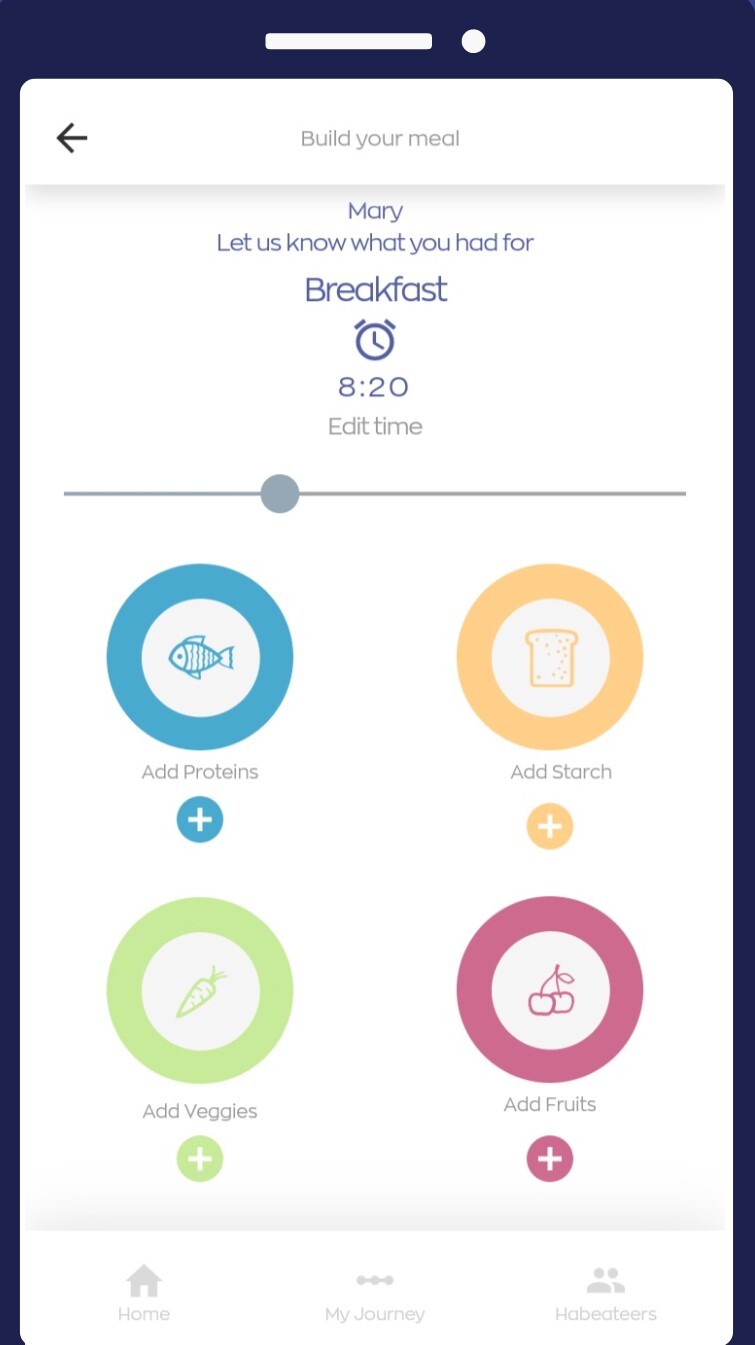Add starch with the orange plus button
The image size is (755, 1345).
[550, 827]
